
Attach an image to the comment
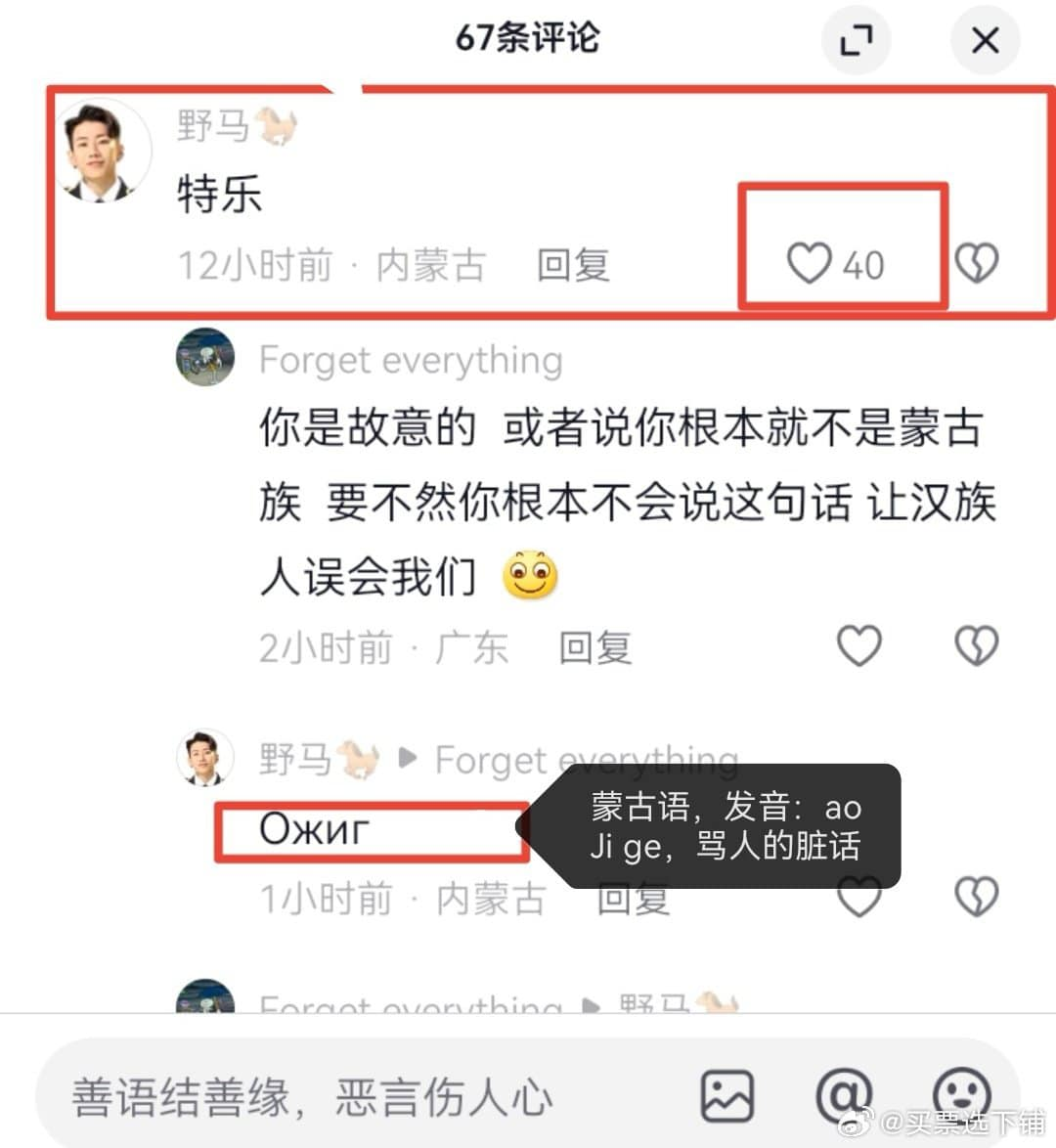click(727, 1095)
